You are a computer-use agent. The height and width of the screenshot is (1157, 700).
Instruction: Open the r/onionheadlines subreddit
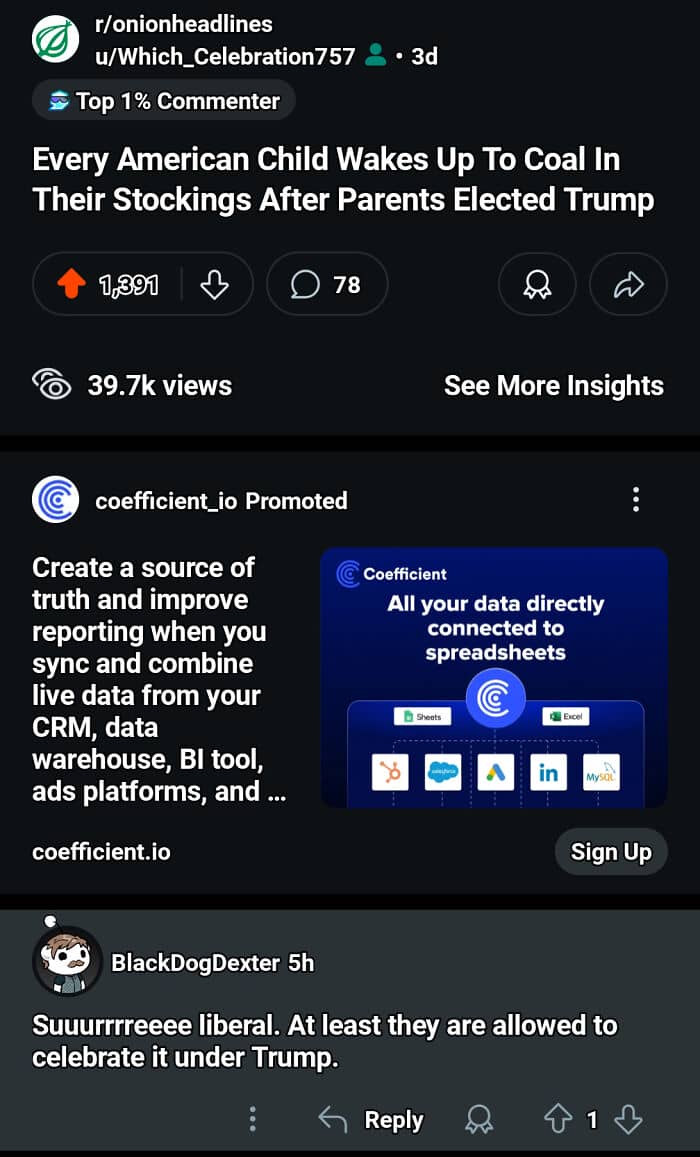[183, 24]
